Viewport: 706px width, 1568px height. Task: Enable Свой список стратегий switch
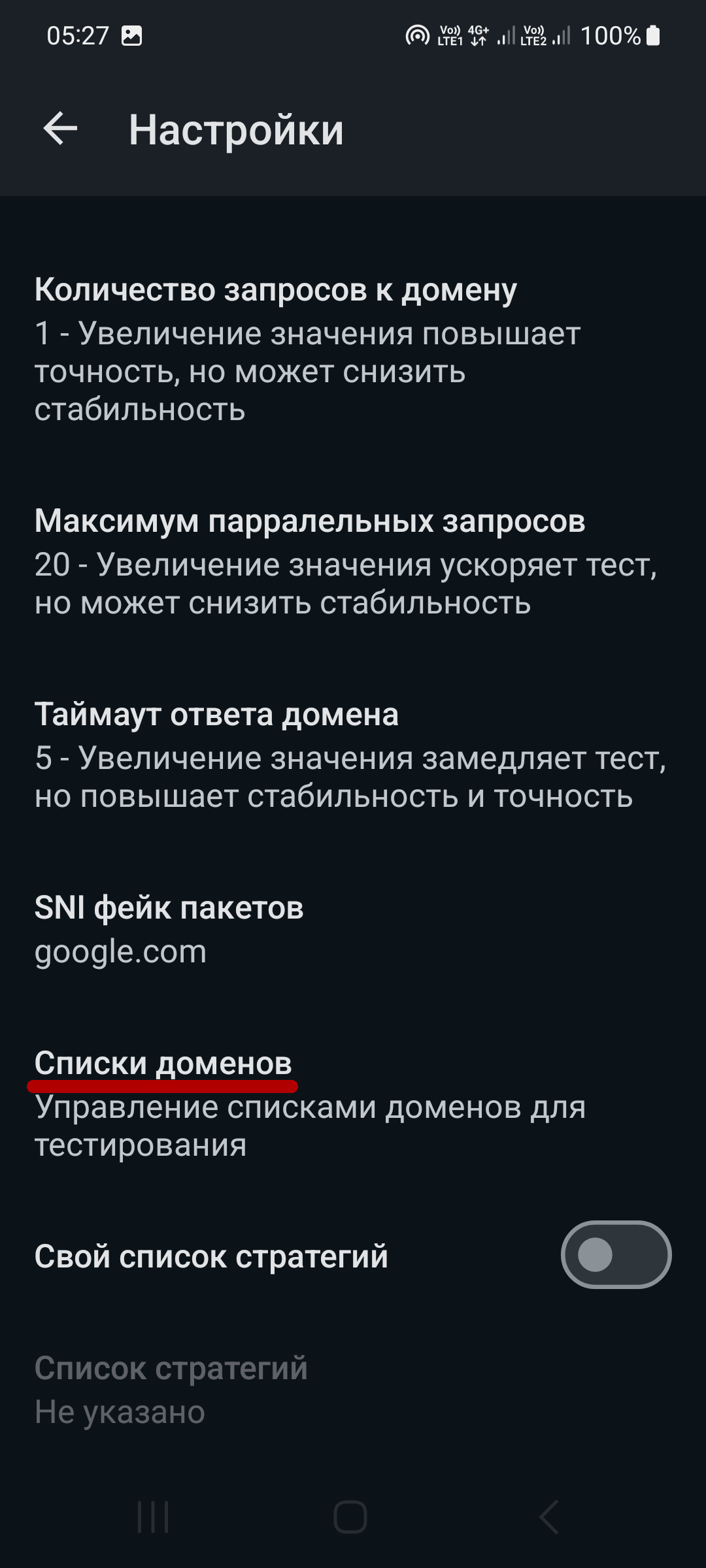615,1254
